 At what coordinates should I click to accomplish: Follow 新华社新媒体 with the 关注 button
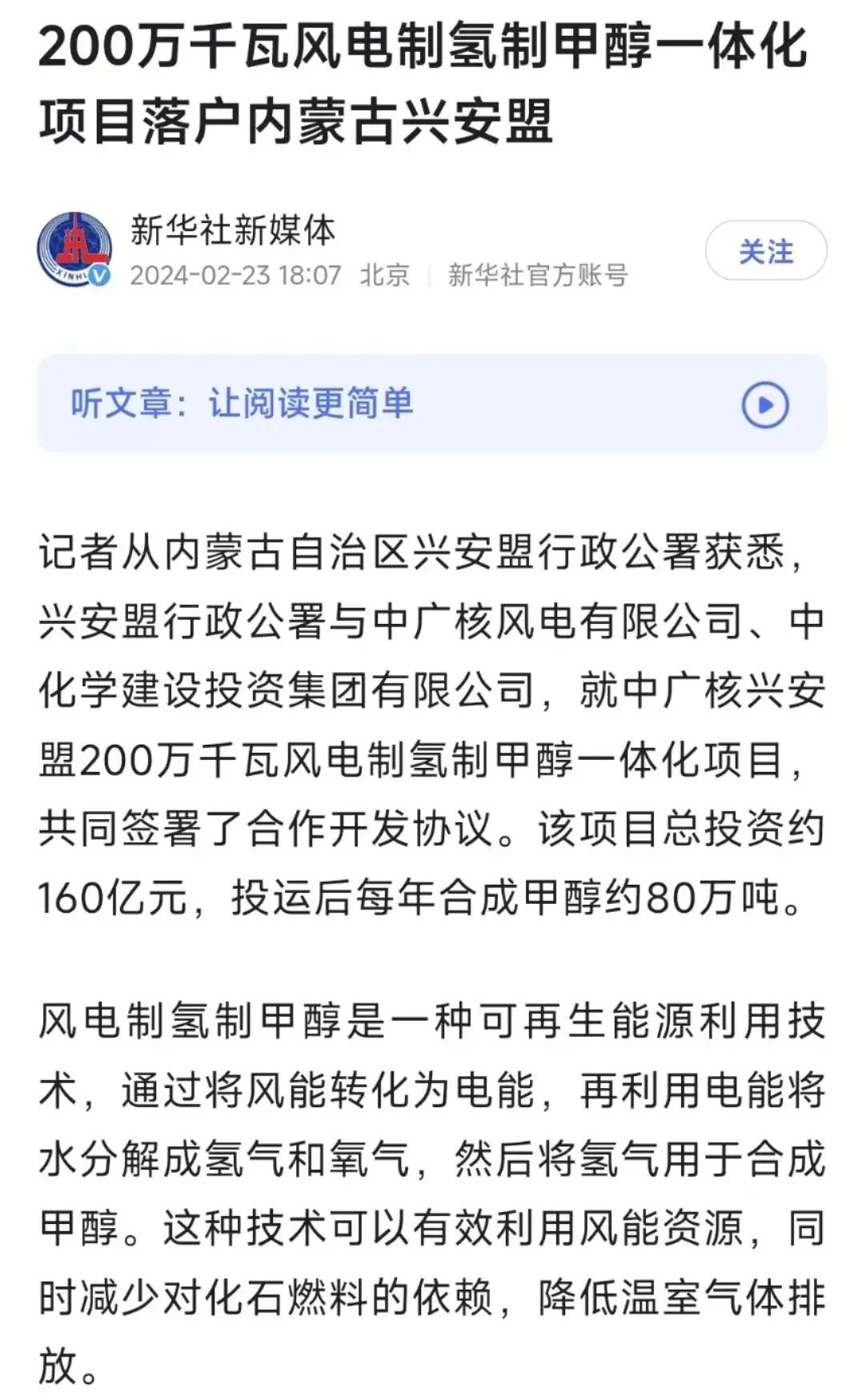pos(765,251)
